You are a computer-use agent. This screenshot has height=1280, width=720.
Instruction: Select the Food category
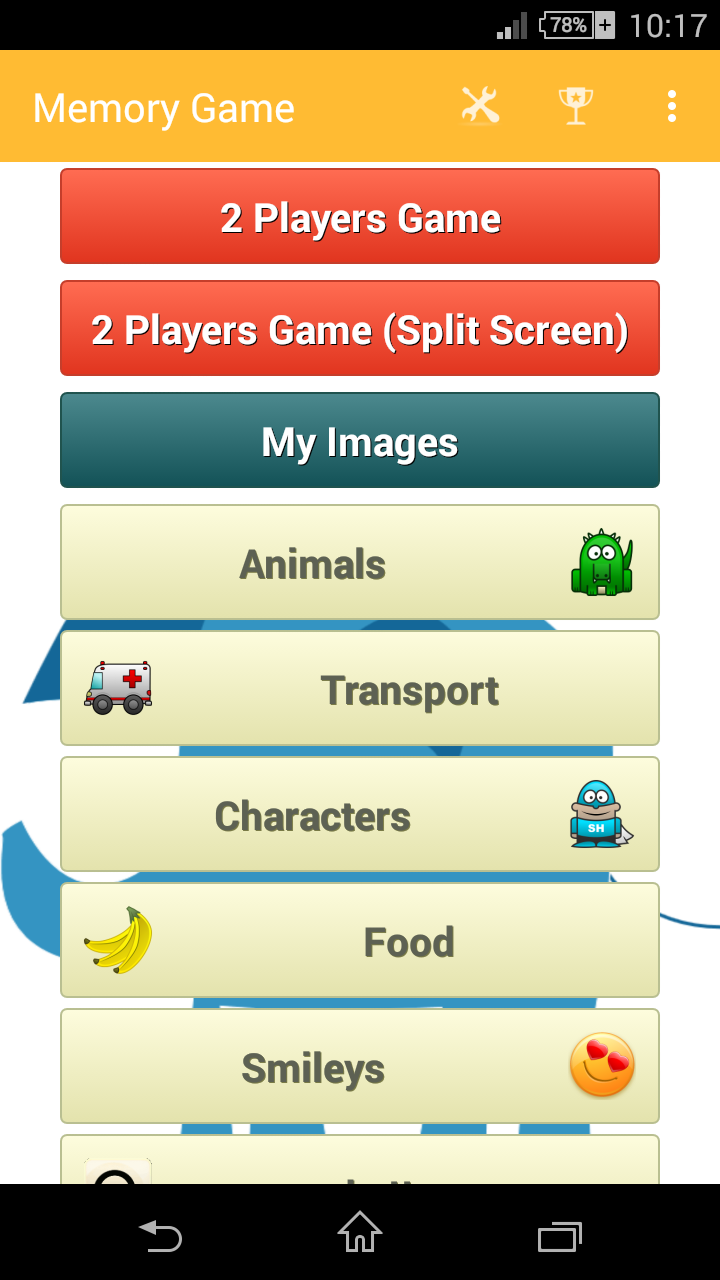(x=360, y=940)
